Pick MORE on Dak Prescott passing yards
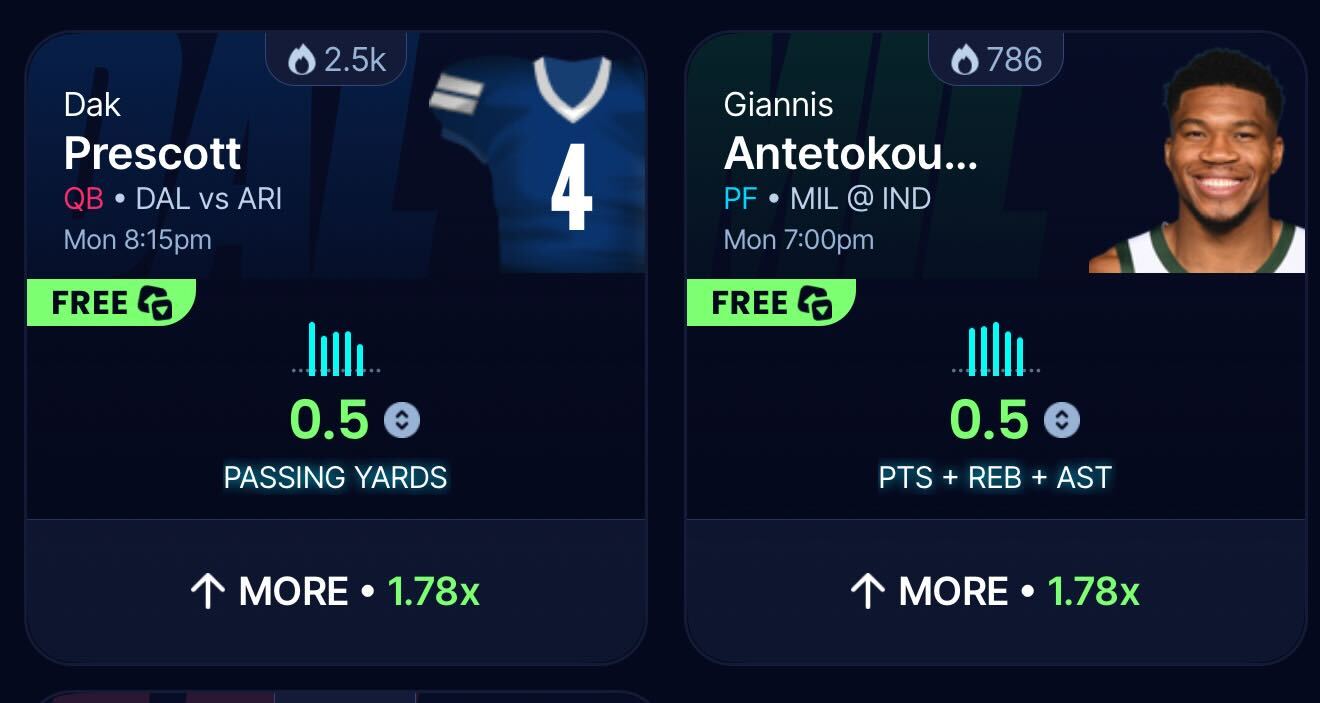1320x703 pixels. point(335,592)
